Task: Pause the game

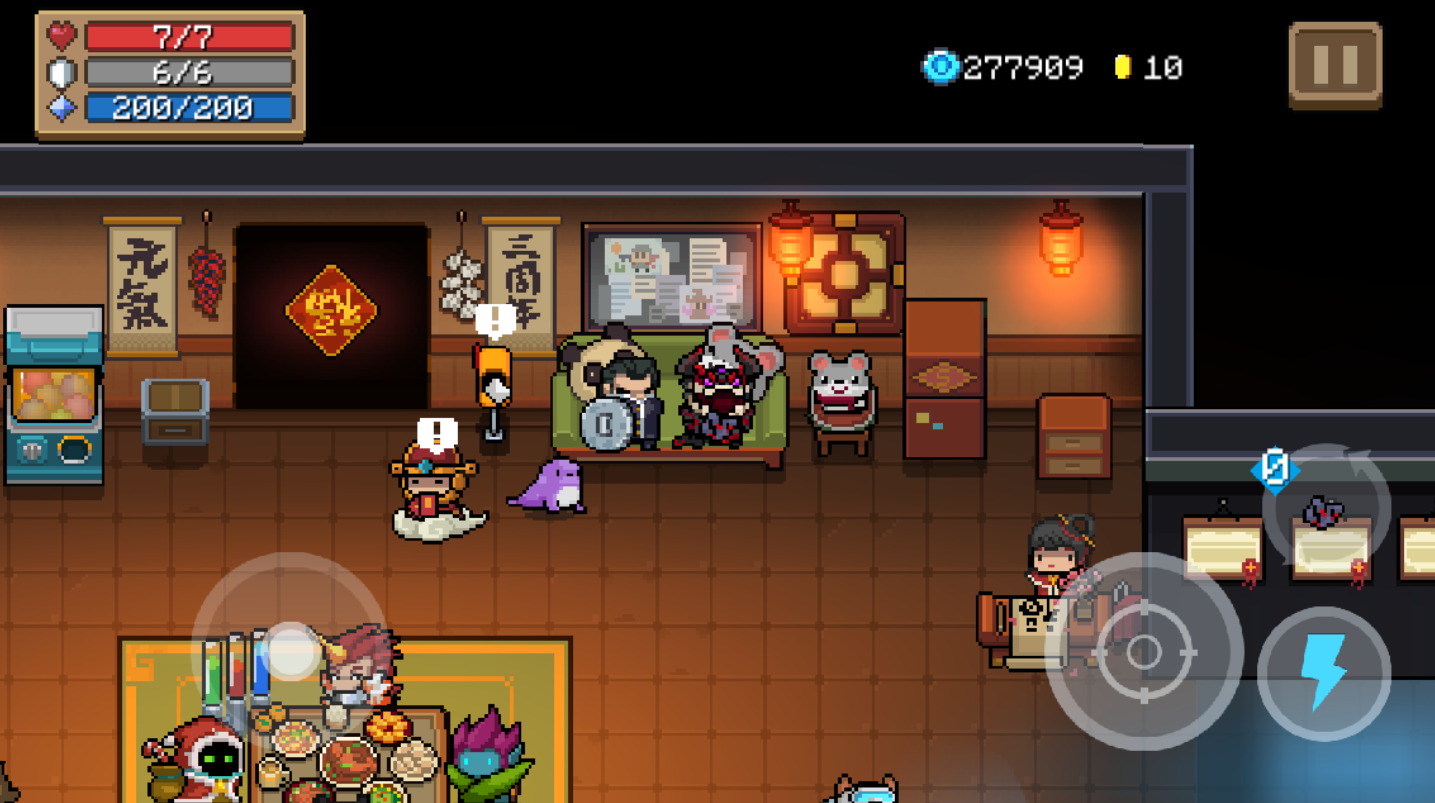Action: coord(1335,65)
